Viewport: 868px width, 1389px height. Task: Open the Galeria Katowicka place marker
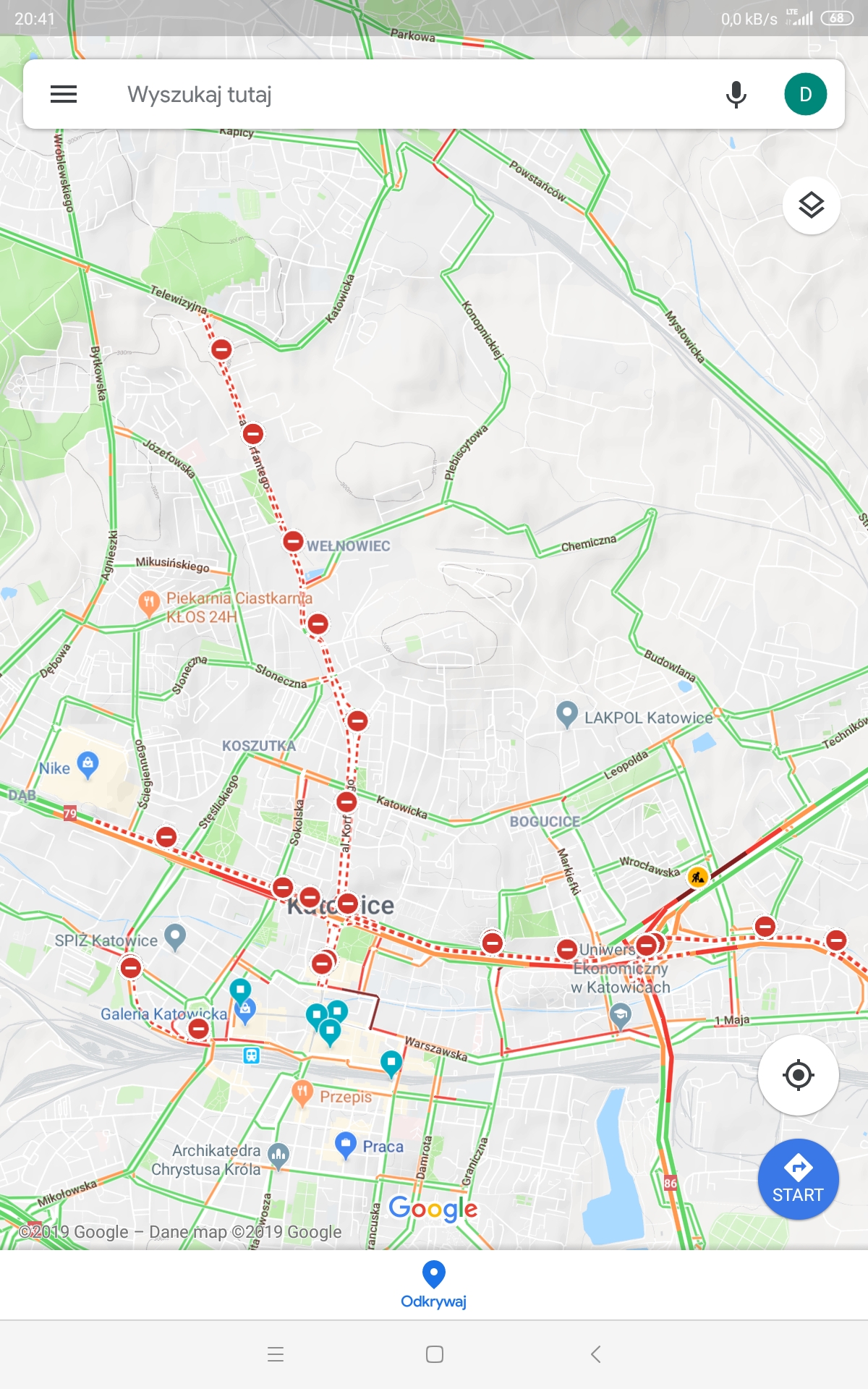pyautogui.click(x=245, y=1011)
